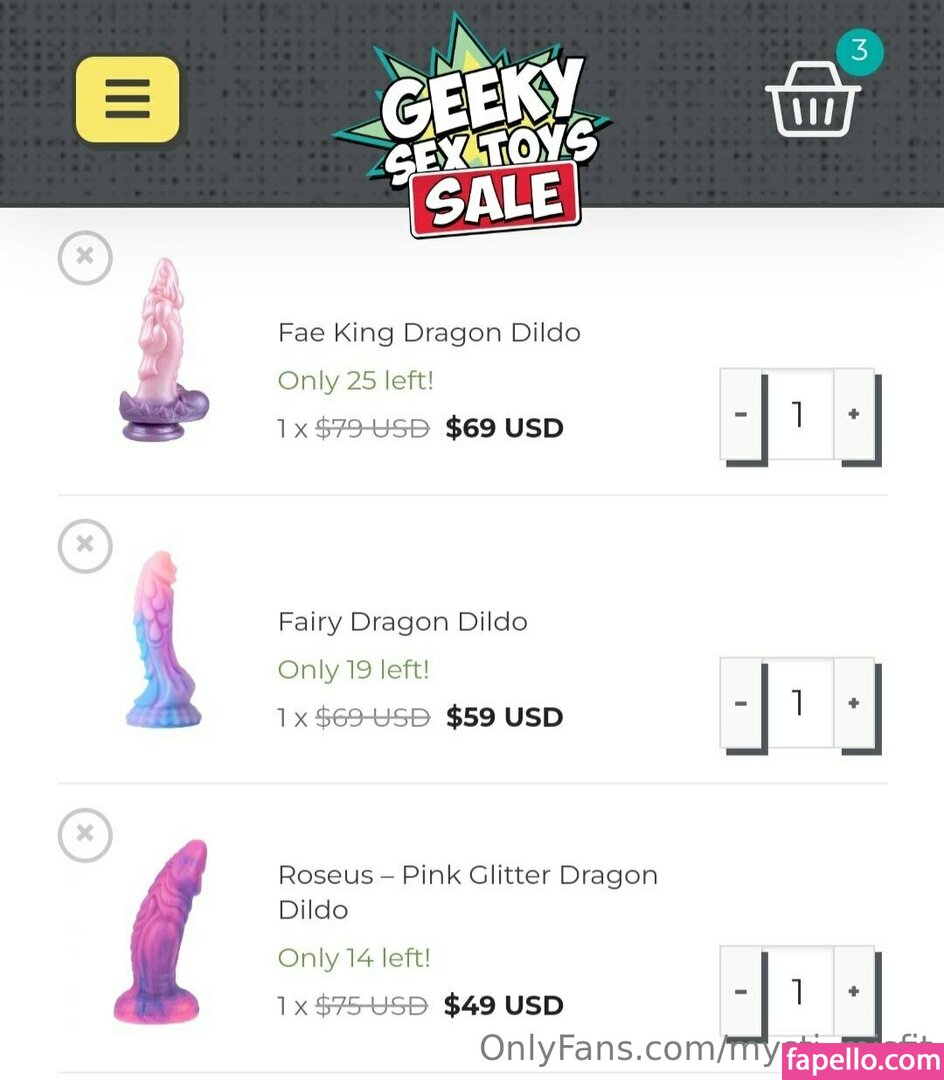Decrease quantity of Fae King Dragon Dildo

click(741, 414)
